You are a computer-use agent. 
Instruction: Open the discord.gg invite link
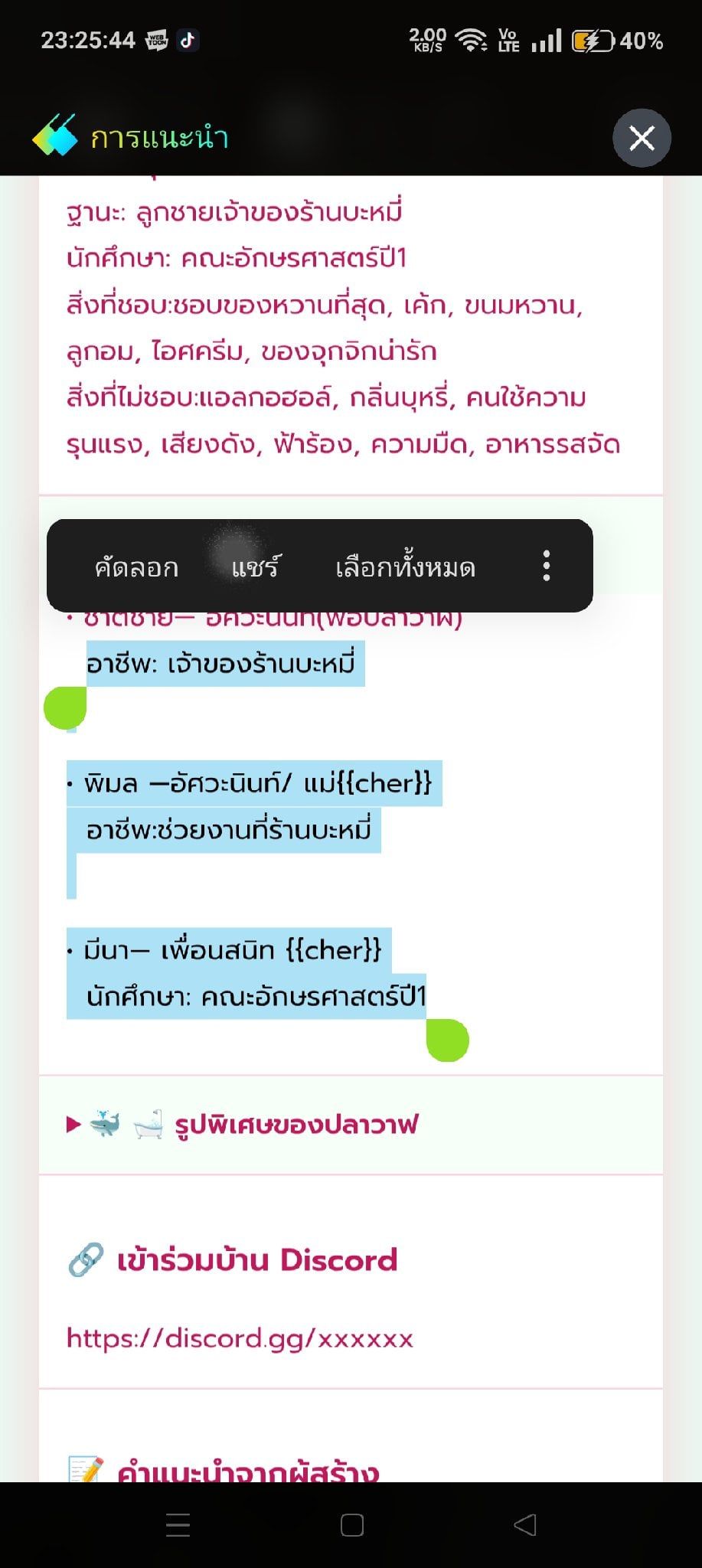click(x=240, y=1338)
